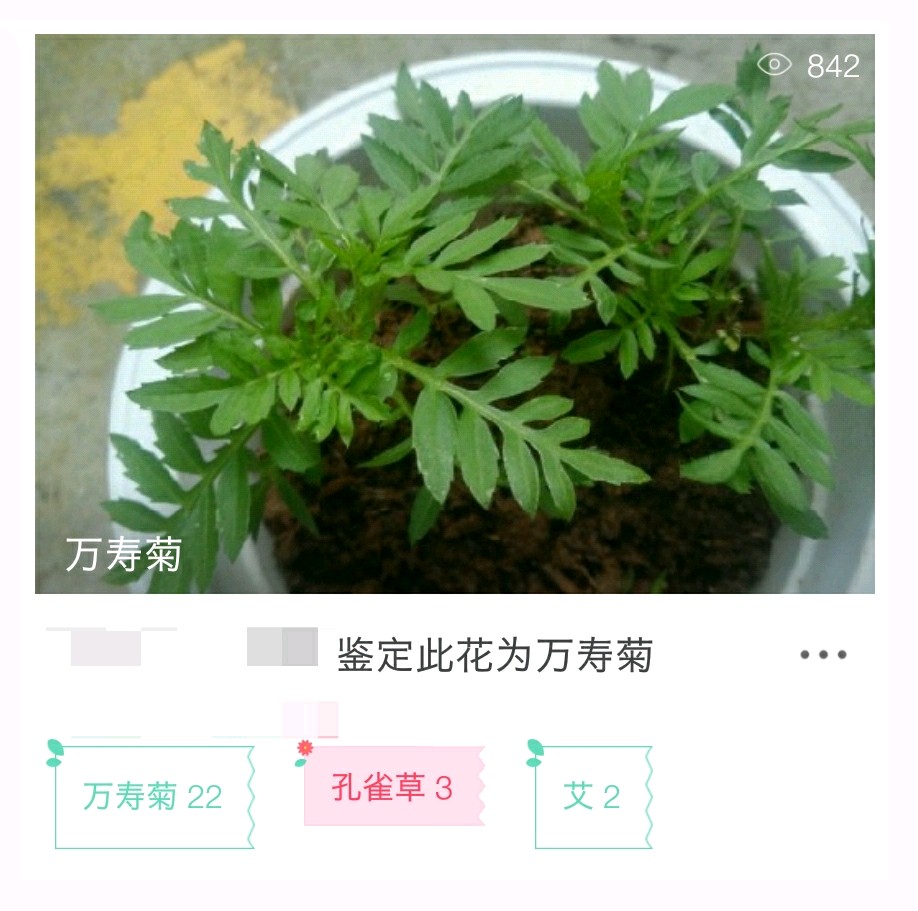This screenshot has height=911, width=918.
Task: Open the three-dot overflow menu
Action: click(823, 655)
